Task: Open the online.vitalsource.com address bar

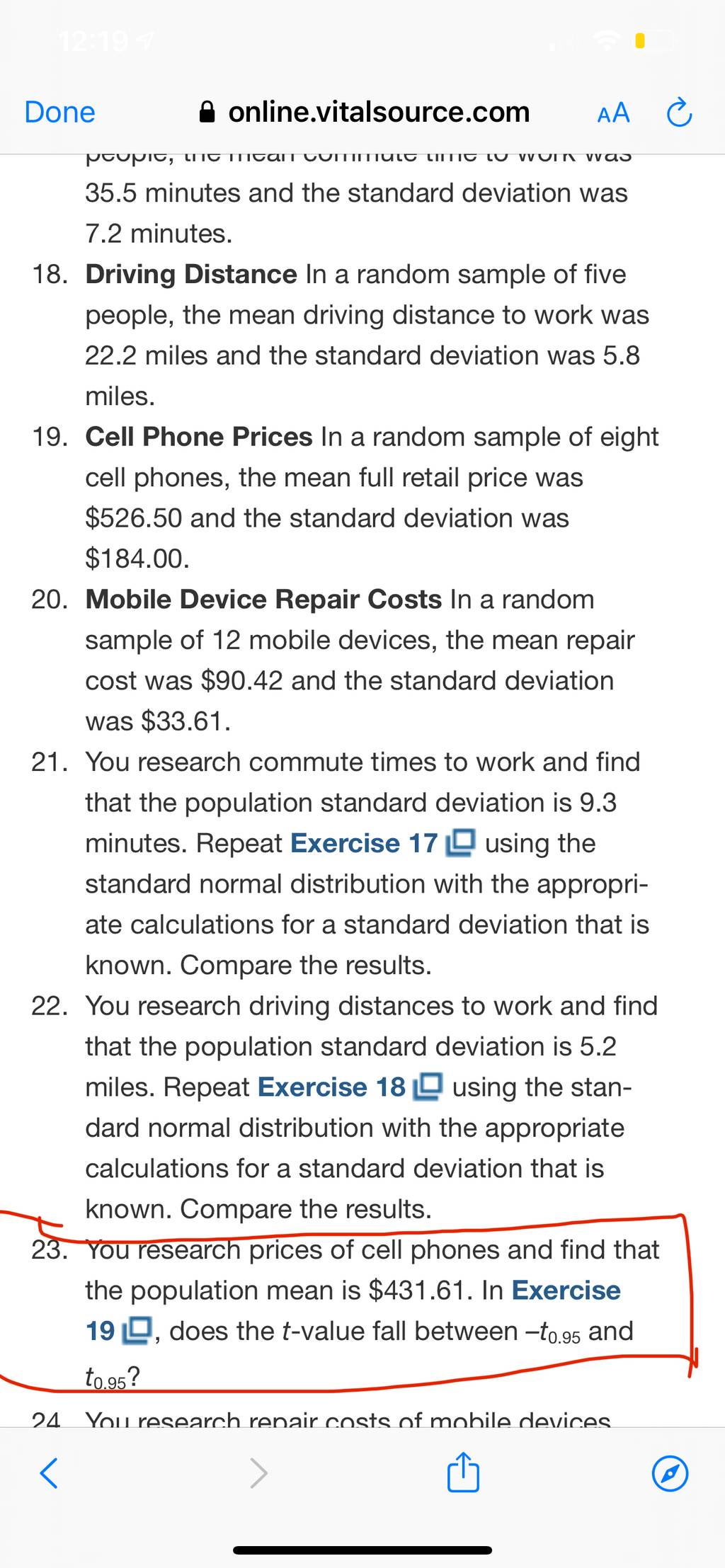Action: click(x=365, y=112)
